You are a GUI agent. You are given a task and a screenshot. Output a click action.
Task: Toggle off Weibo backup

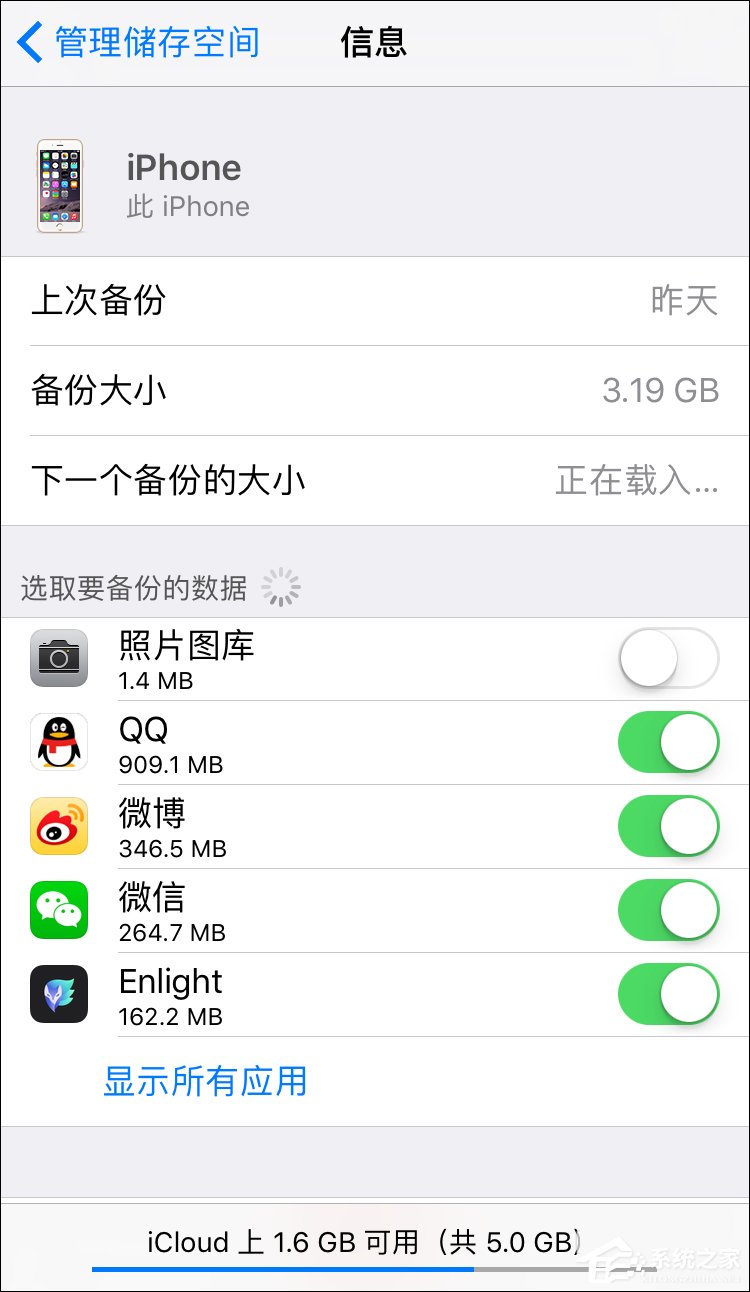pyautogui.click(x=667, y=826)
